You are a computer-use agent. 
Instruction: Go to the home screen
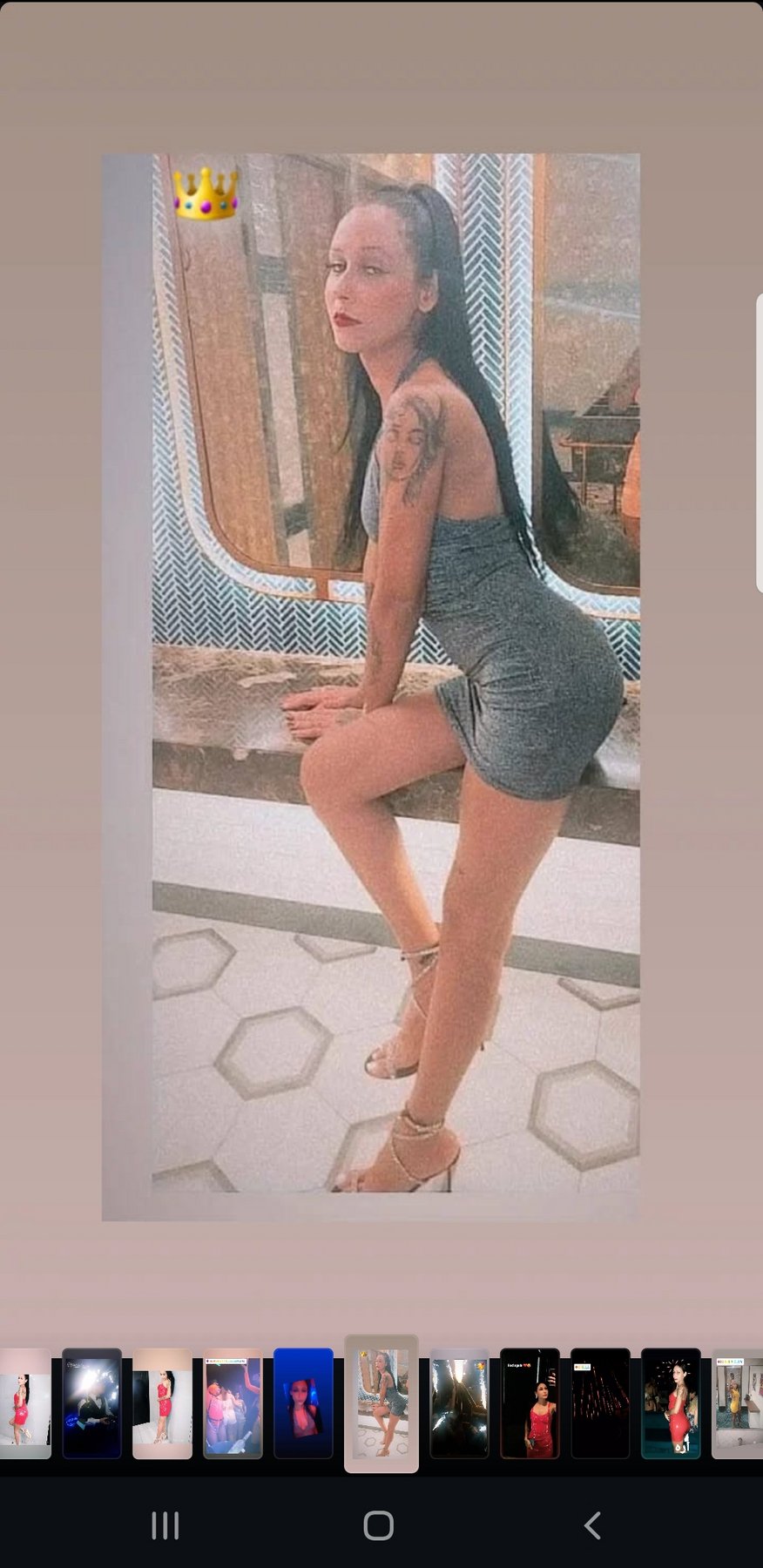tap(379, 1525)
